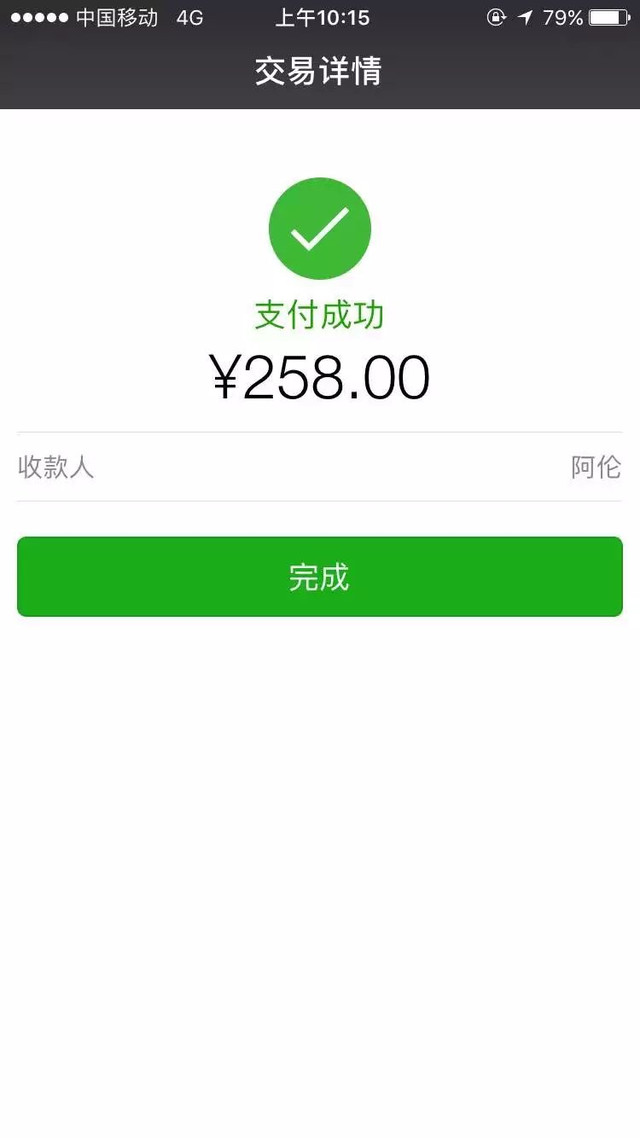Screen dimensions: 640x1138
Task: Tap the green 完成 button
Action: (x=320, y=577)
